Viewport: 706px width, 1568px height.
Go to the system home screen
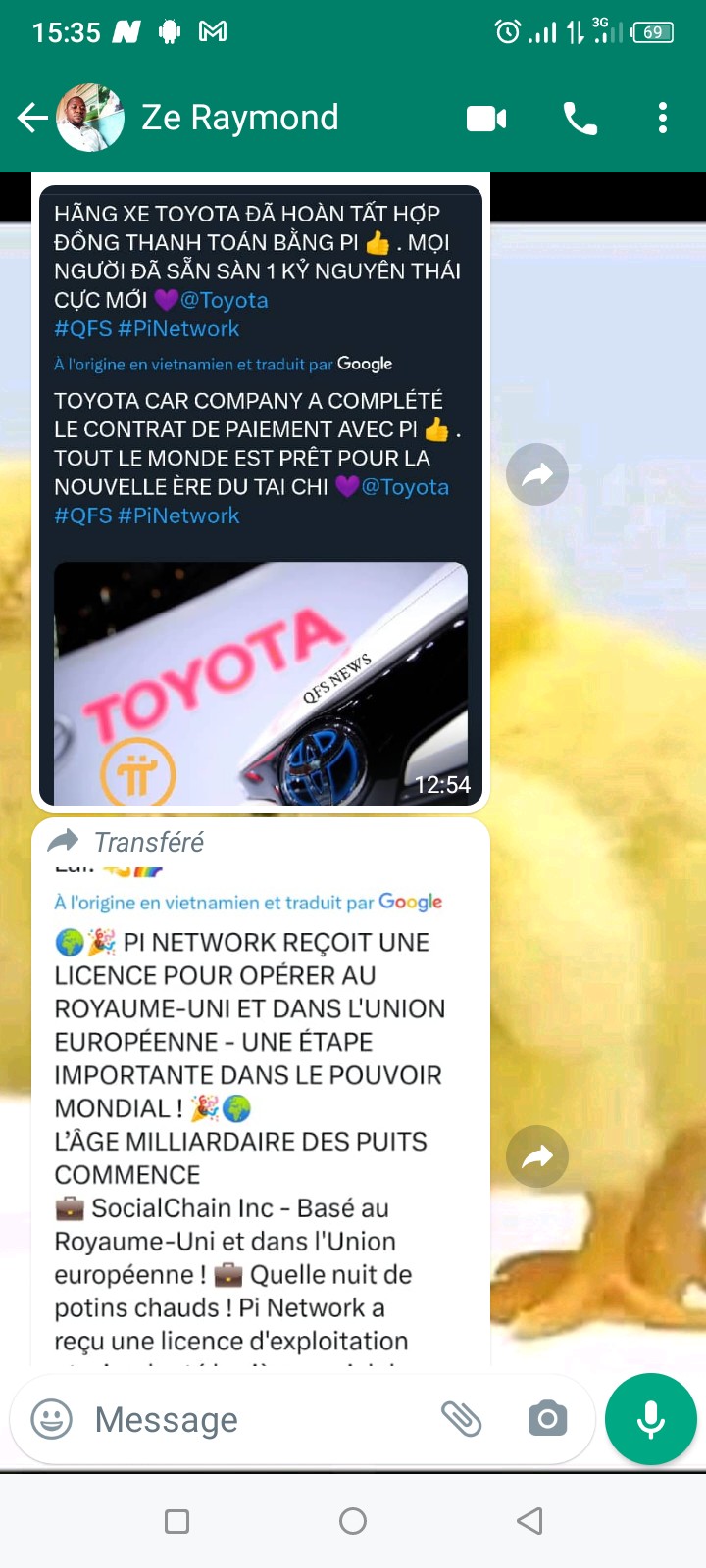(353, 1521)
